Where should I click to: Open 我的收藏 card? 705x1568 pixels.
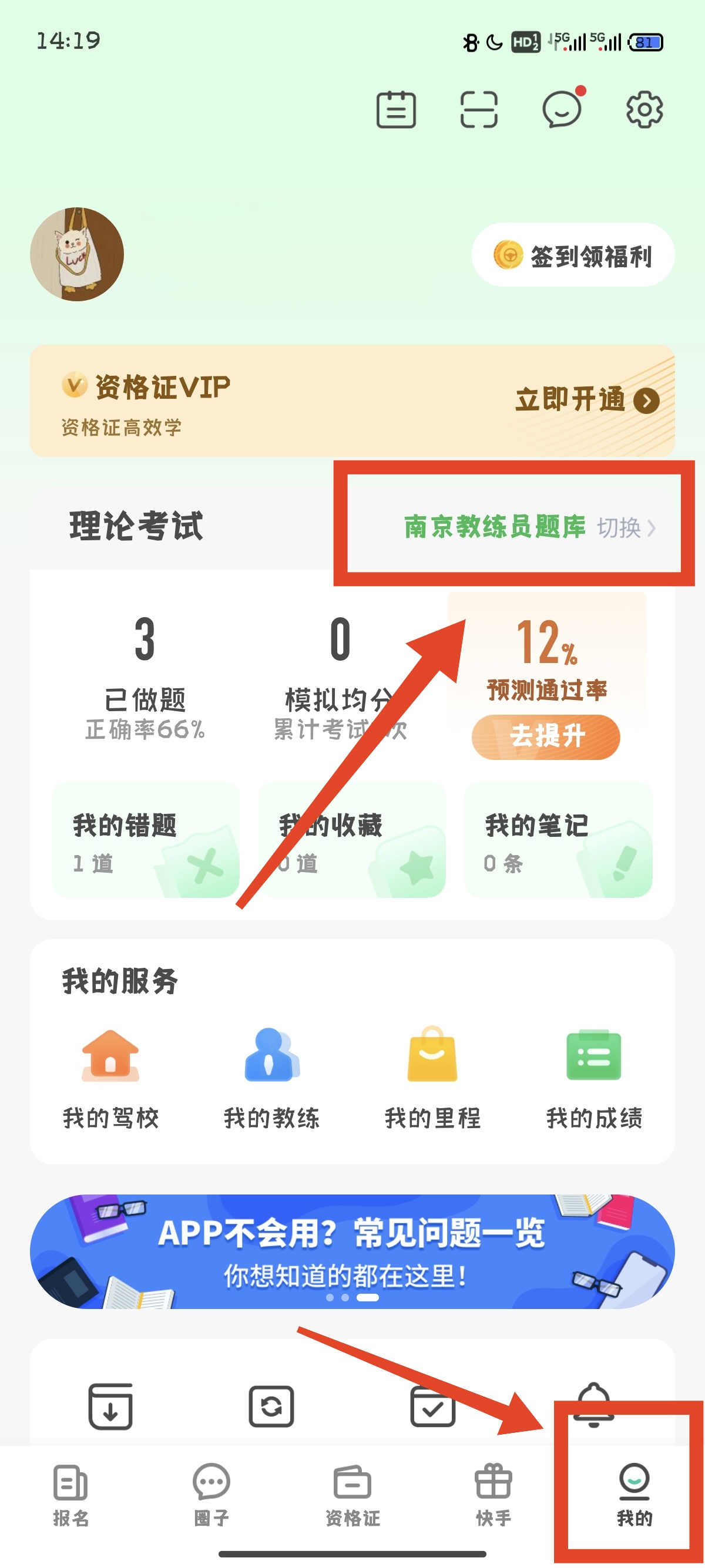click(x=352, y=840)
